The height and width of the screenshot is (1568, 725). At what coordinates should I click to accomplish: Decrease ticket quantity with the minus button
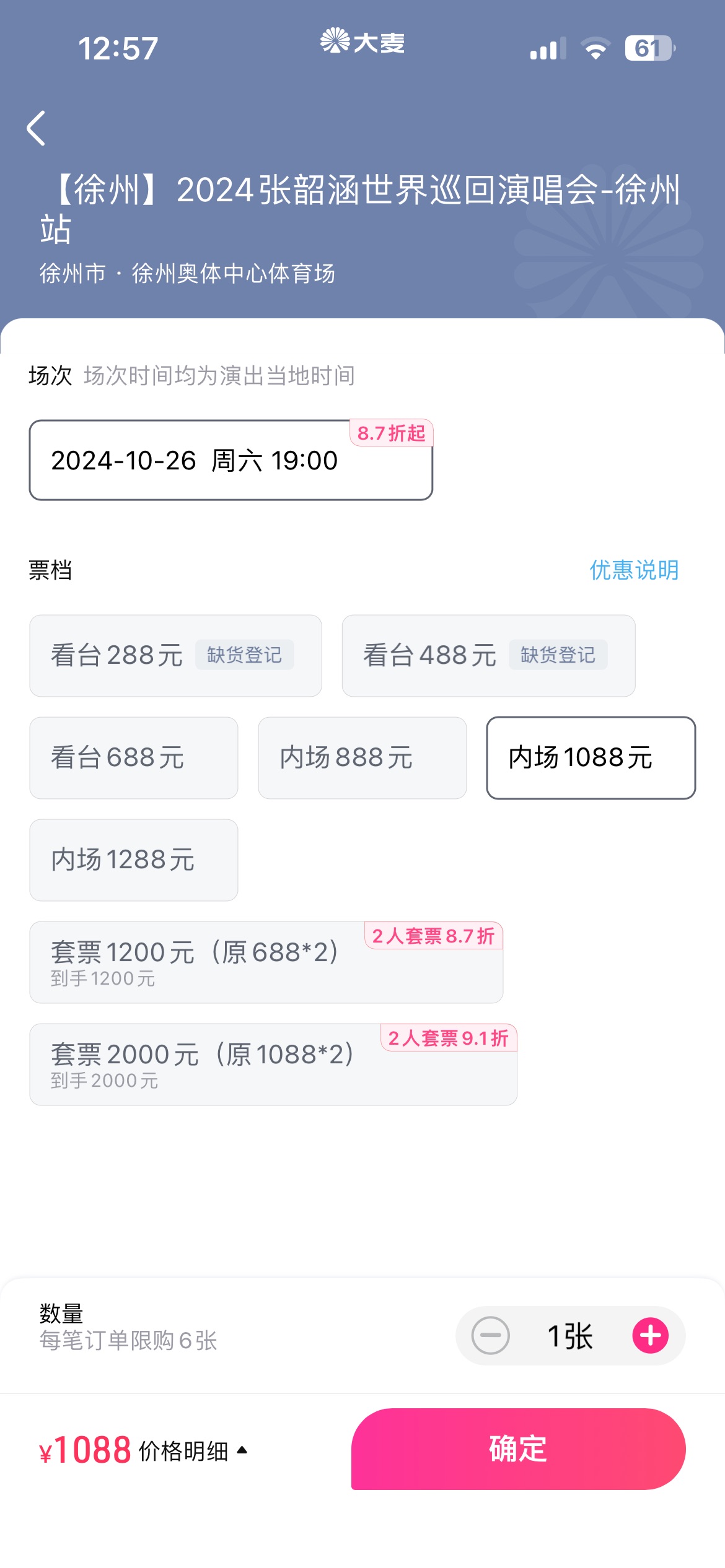(490, 1336)
